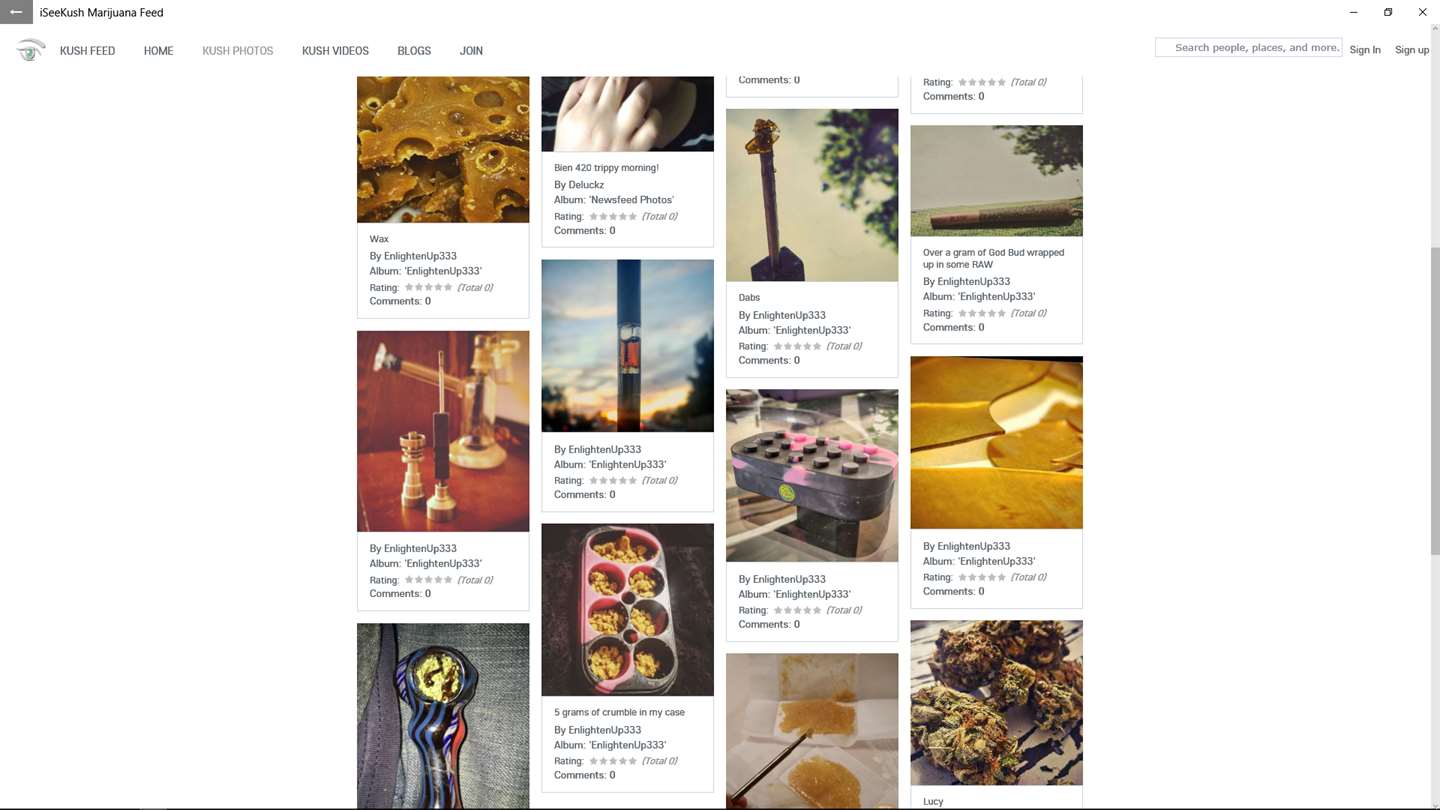
Task: Open Deluckz's profile from the trippy morning post
Action: click(586, 185)
